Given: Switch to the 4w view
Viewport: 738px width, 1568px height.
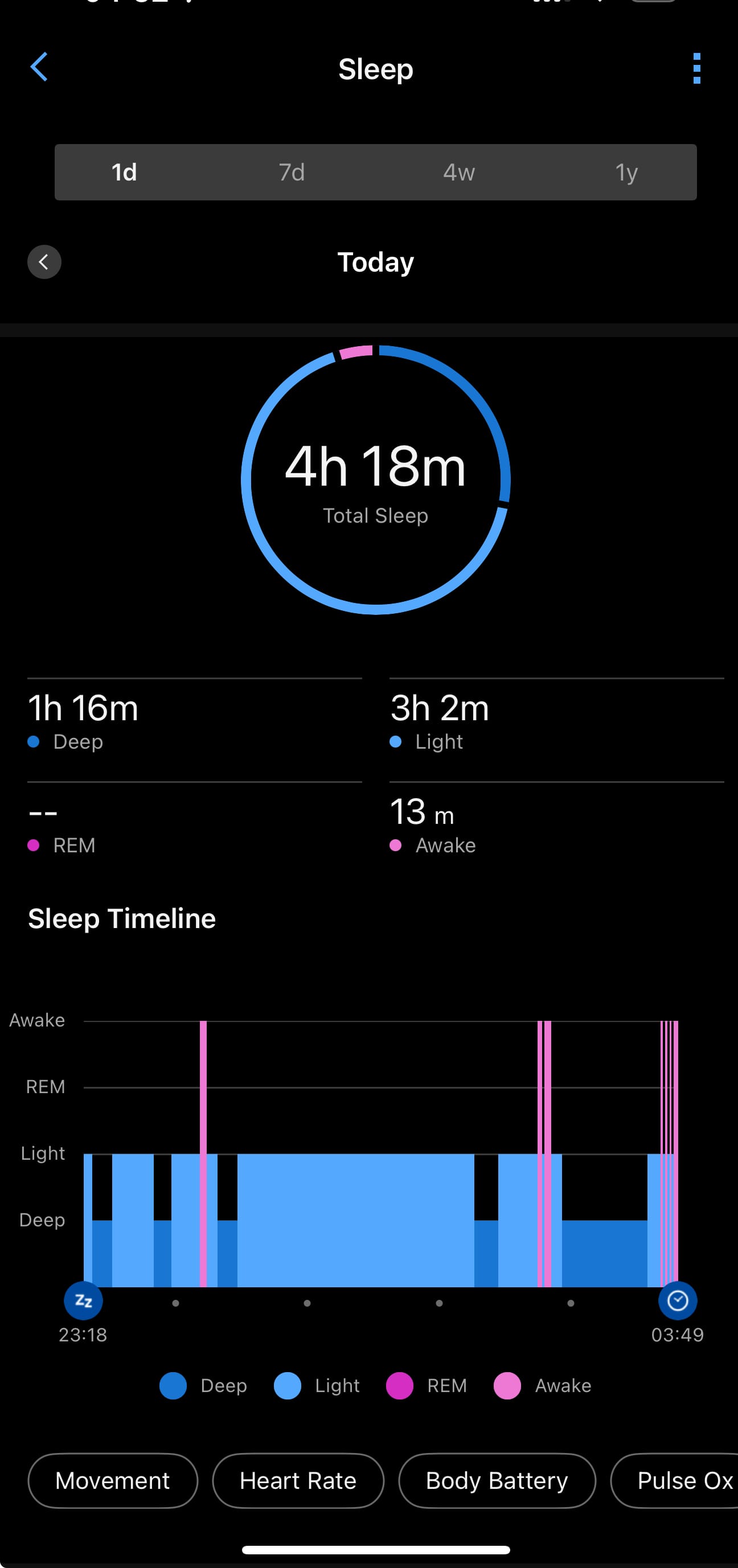Looking at the screenshot, I should click(x=458, y=173).
